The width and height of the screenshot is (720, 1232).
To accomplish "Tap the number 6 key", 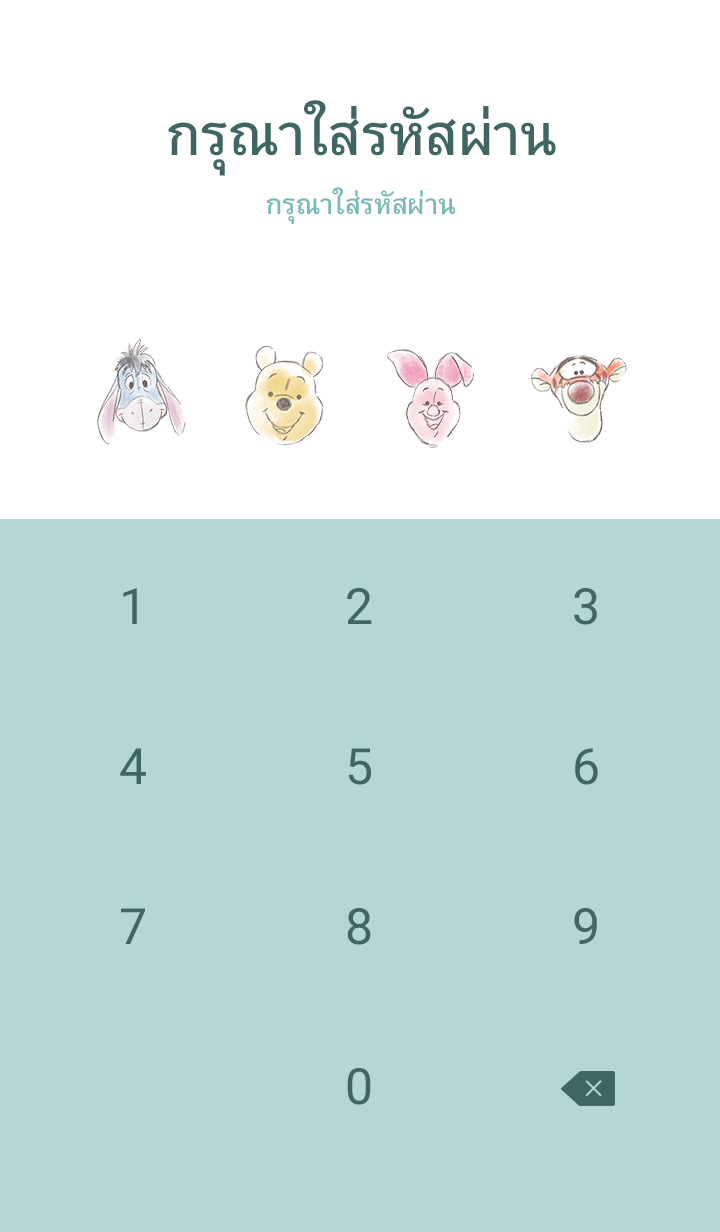I will [x=585, y=767].
